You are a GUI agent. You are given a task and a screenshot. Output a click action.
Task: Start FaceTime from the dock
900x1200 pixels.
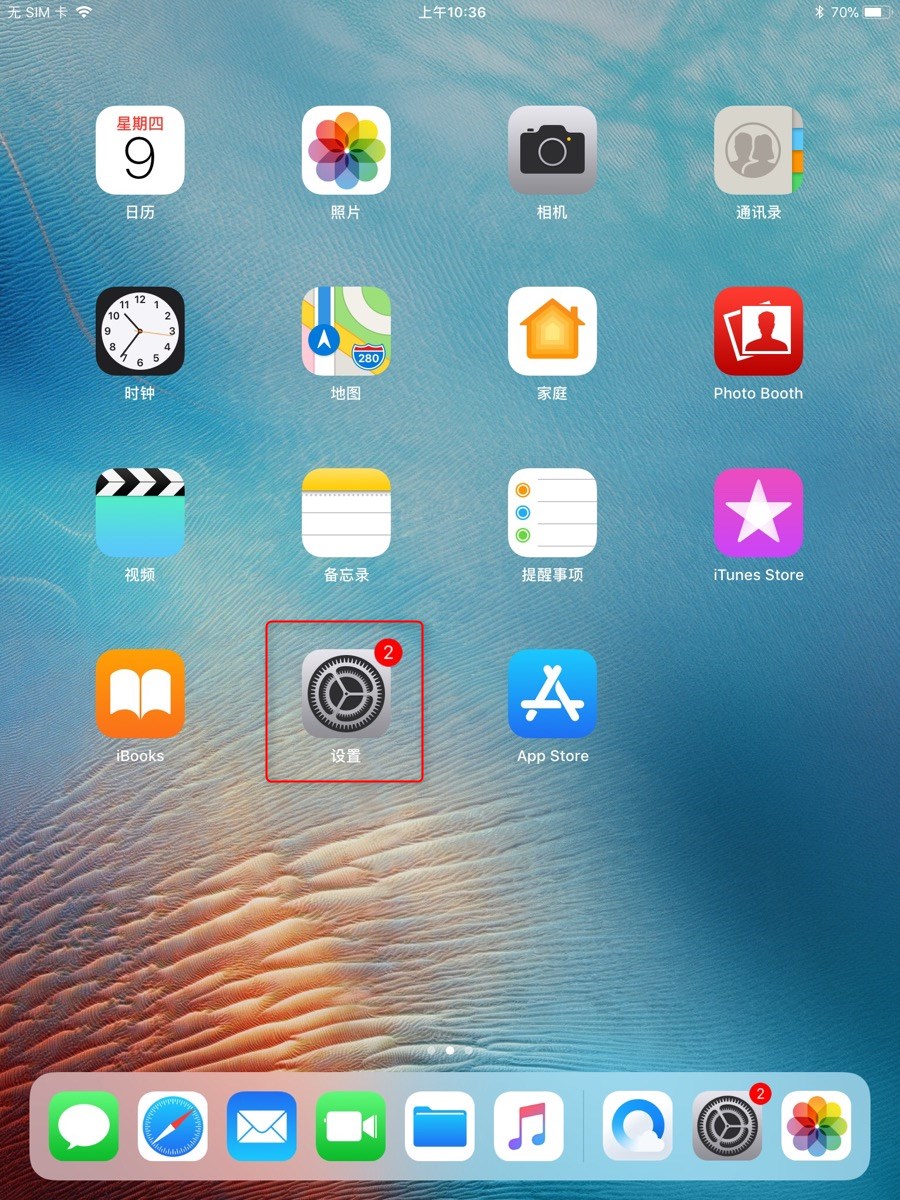point(351,1126)
